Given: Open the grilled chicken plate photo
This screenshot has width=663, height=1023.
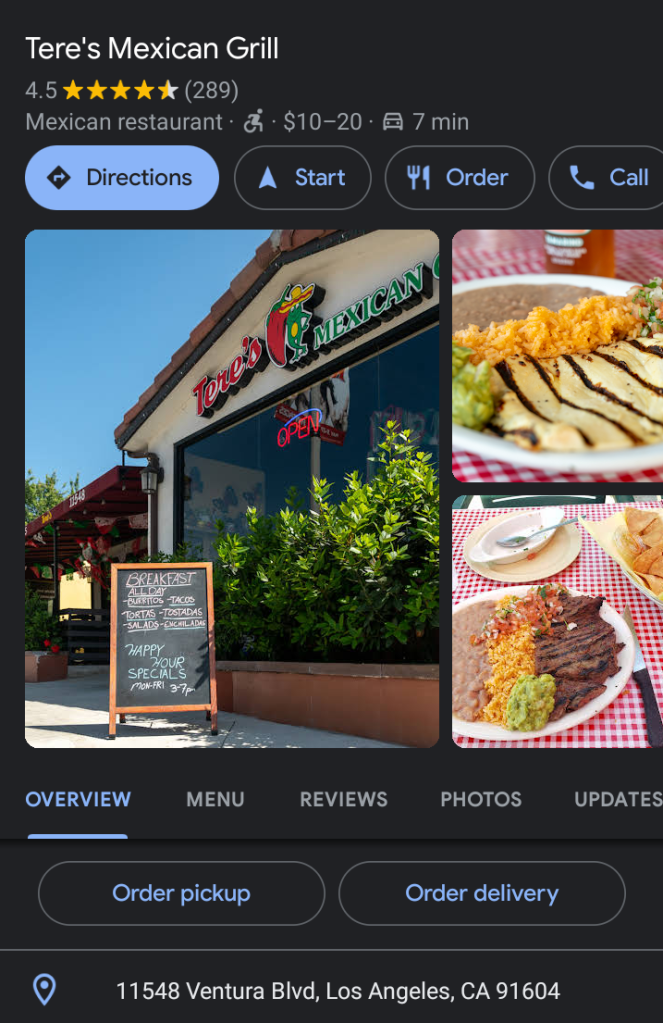Looking at the screenshot, I should (557, 356).
